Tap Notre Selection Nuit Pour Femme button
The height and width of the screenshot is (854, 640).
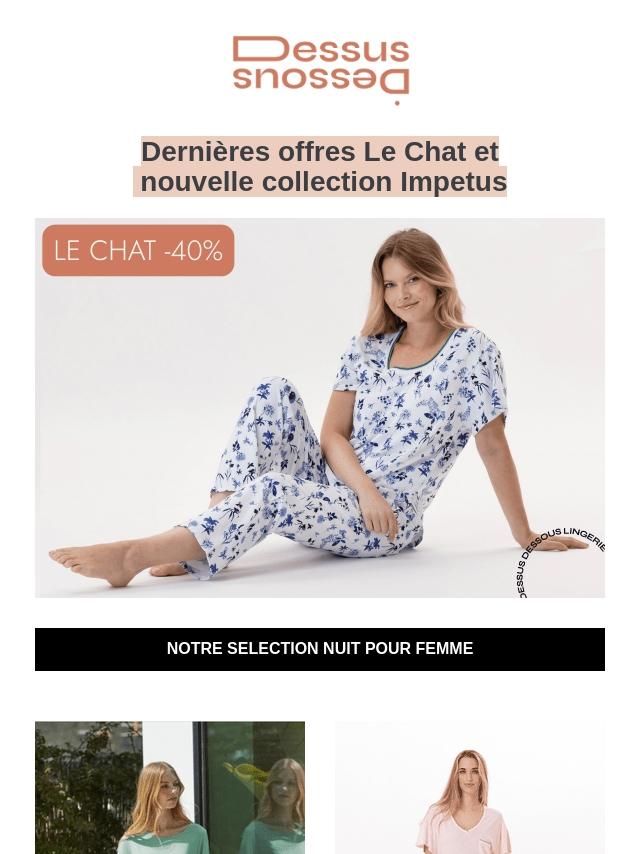(x=320, y=649)
